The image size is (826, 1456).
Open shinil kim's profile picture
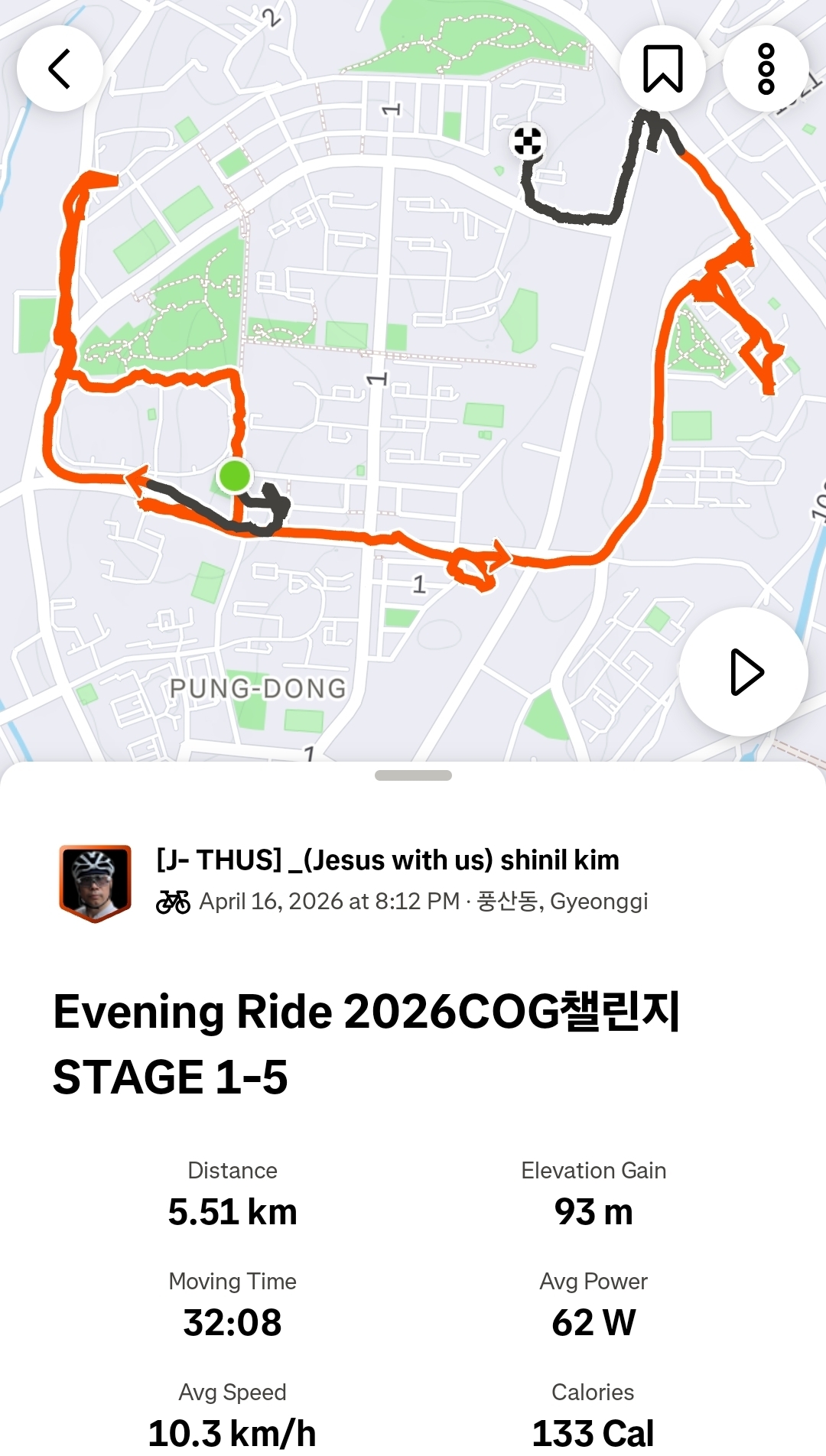click(x=96, y=883)
